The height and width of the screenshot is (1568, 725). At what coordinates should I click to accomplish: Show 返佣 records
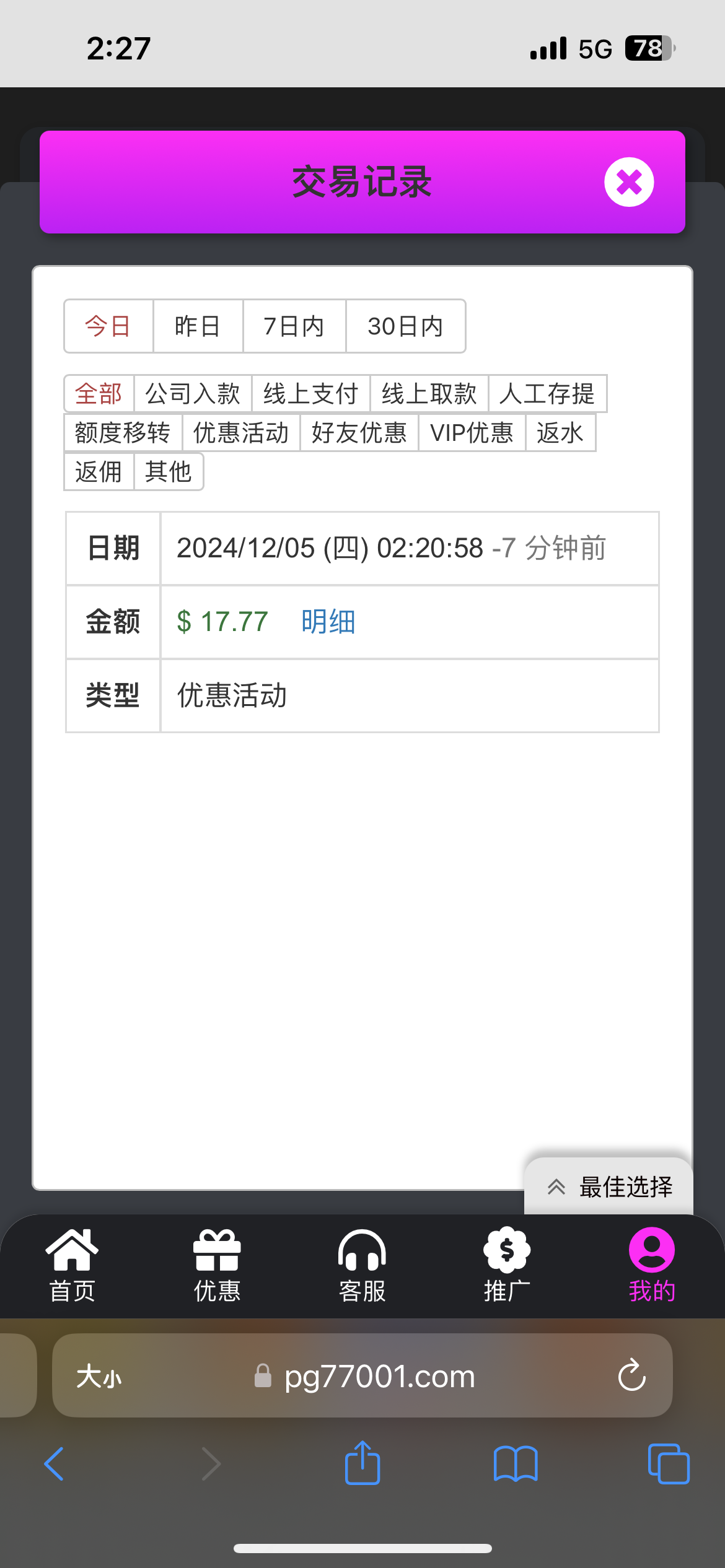(x=99, y=471)
